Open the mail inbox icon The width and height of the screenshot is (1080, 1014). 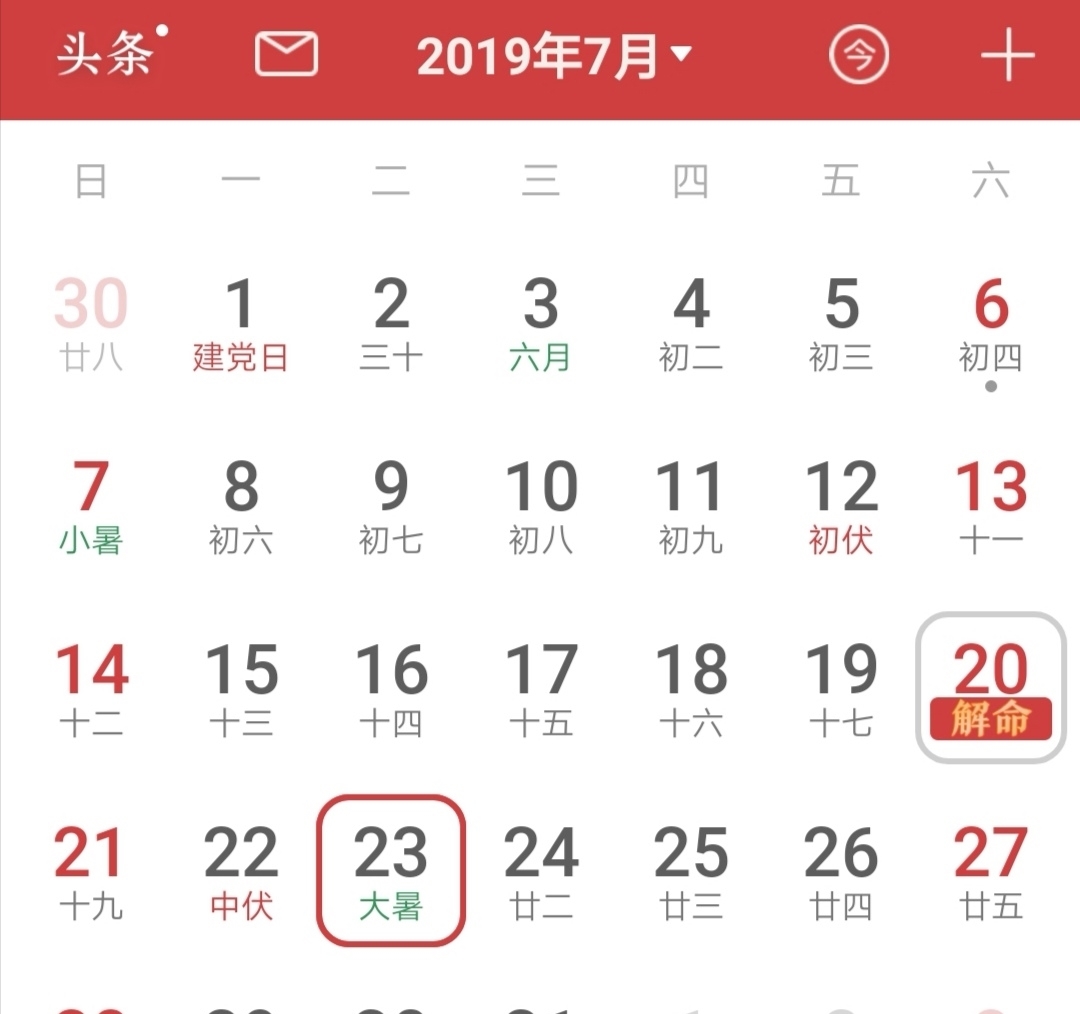[286, 55]
